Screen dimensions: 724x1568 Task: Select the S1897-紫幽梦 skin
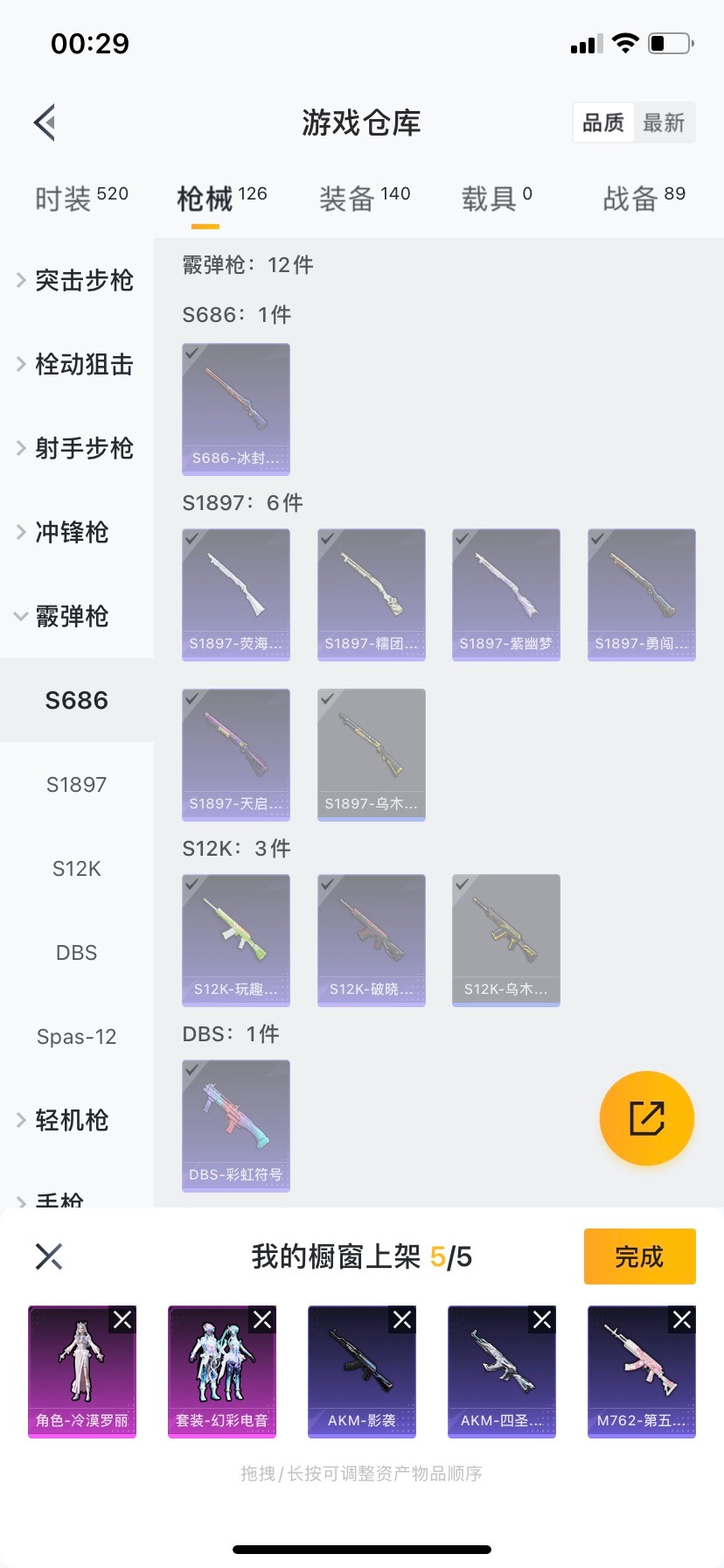(506, 594)
